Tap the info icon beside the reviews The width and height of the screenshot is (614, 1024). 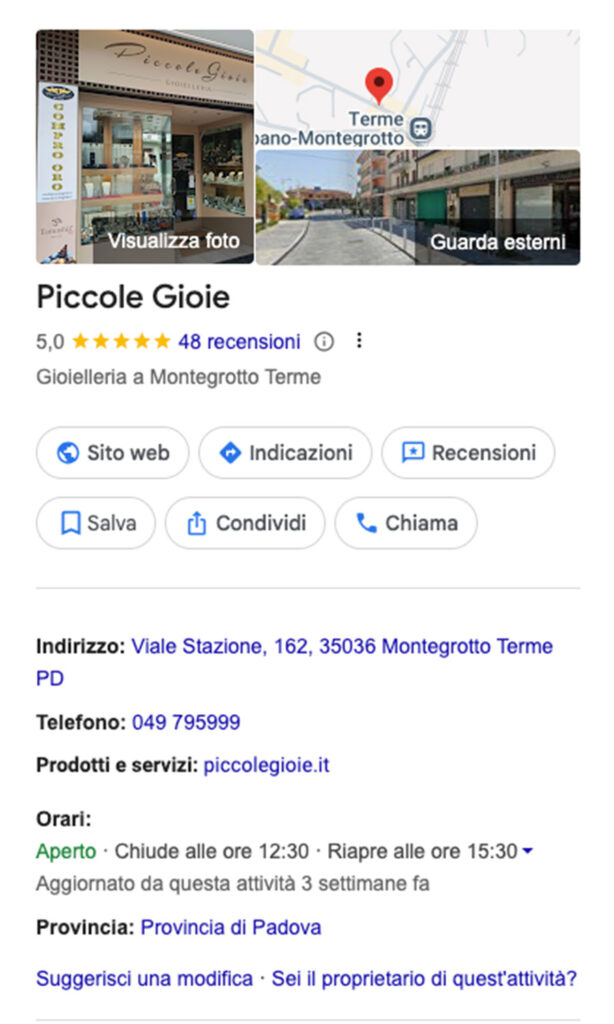point(323,342)
